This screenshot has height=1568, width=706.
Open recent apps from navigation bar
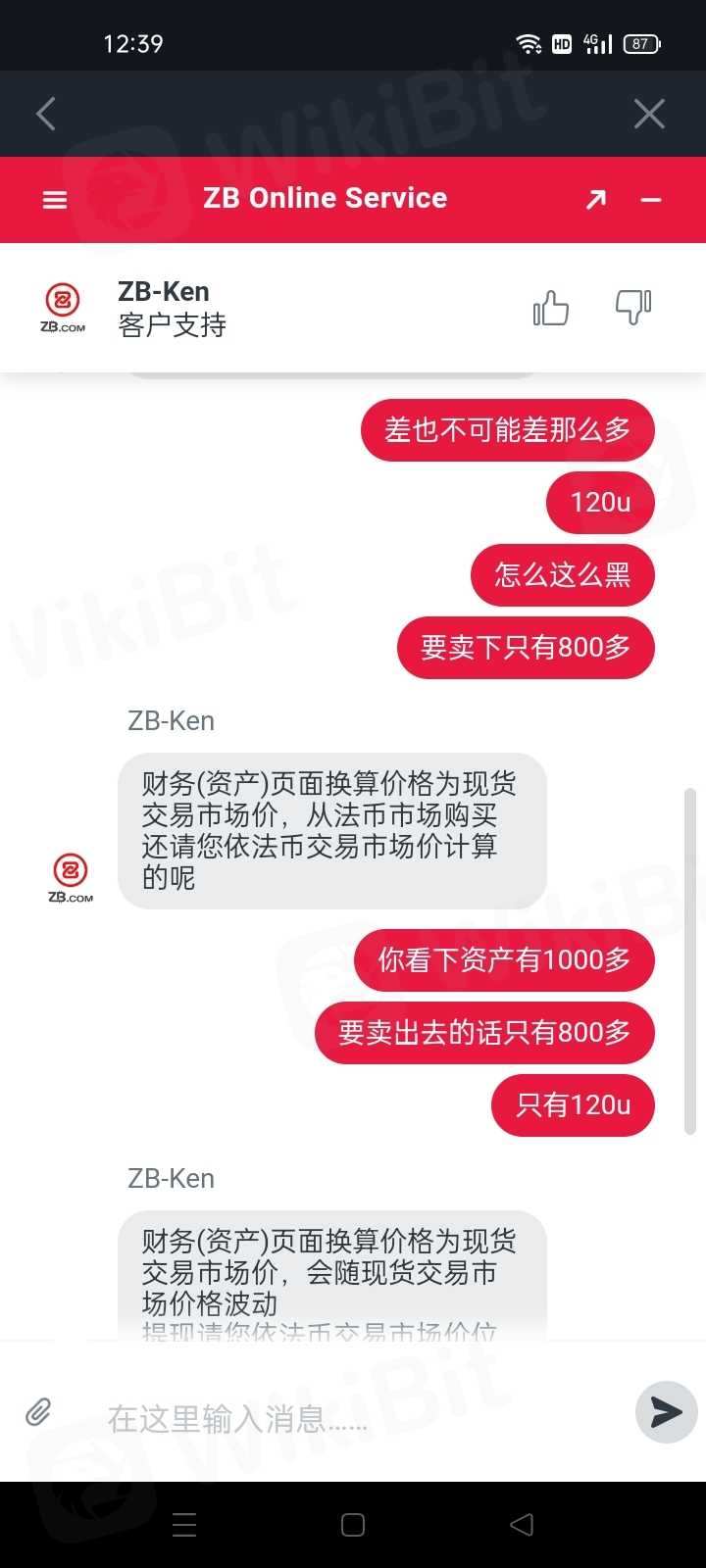(x=184, y=1525)
